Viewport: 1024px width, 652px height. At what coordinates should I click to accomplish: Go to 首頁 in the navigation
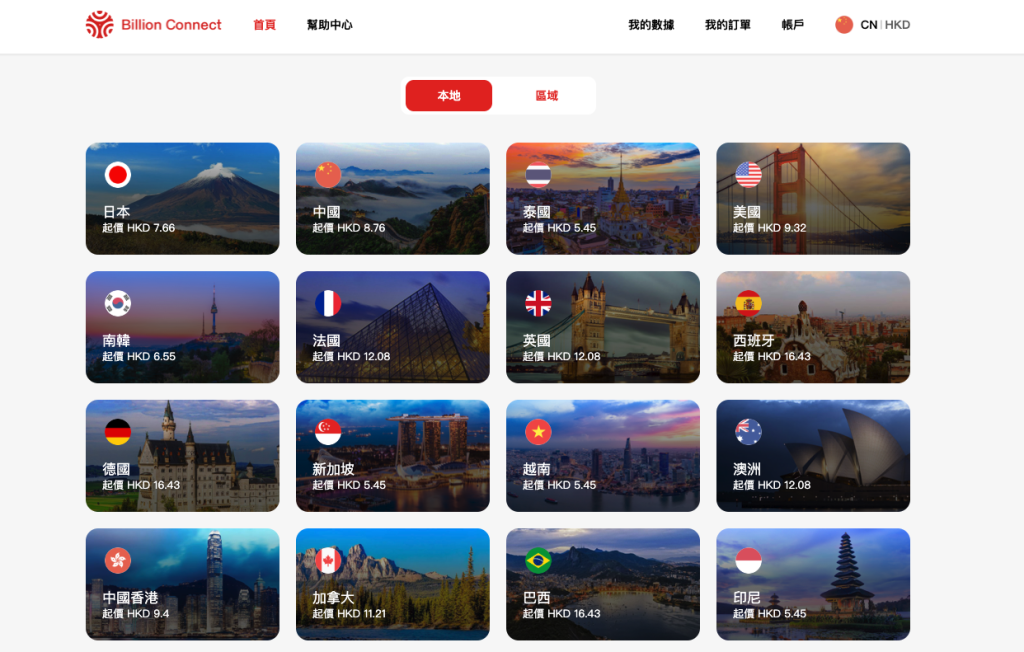tap(264, 25)
